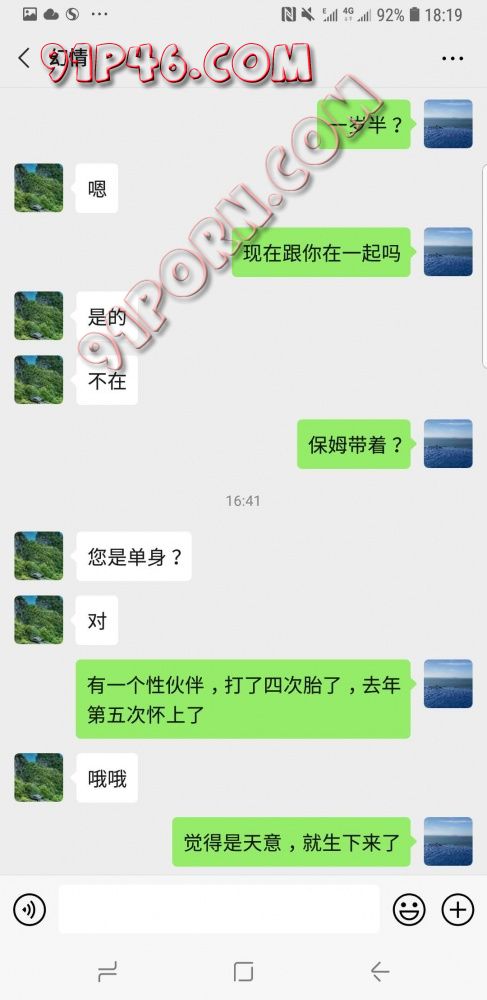Go to the home screen

244,971
